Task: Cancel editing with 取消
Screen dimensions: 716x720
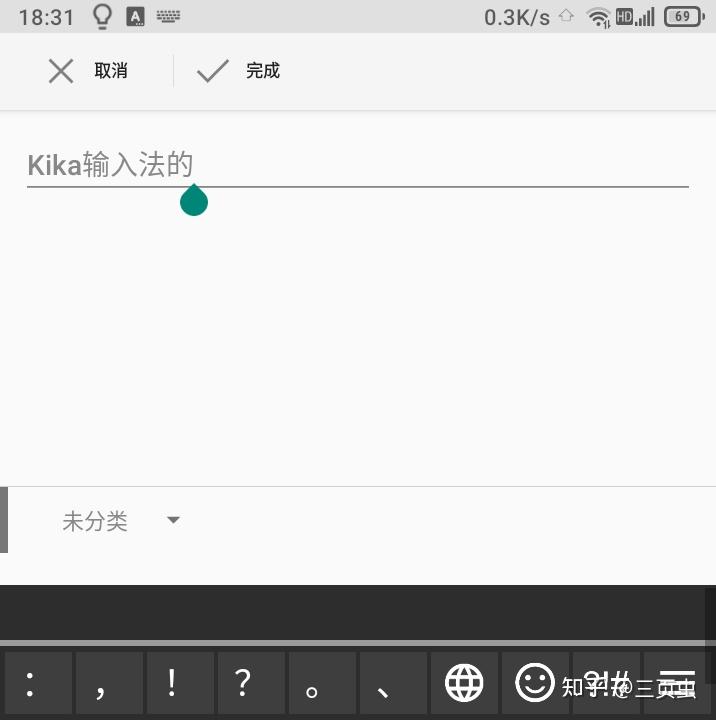Action: 87,71
